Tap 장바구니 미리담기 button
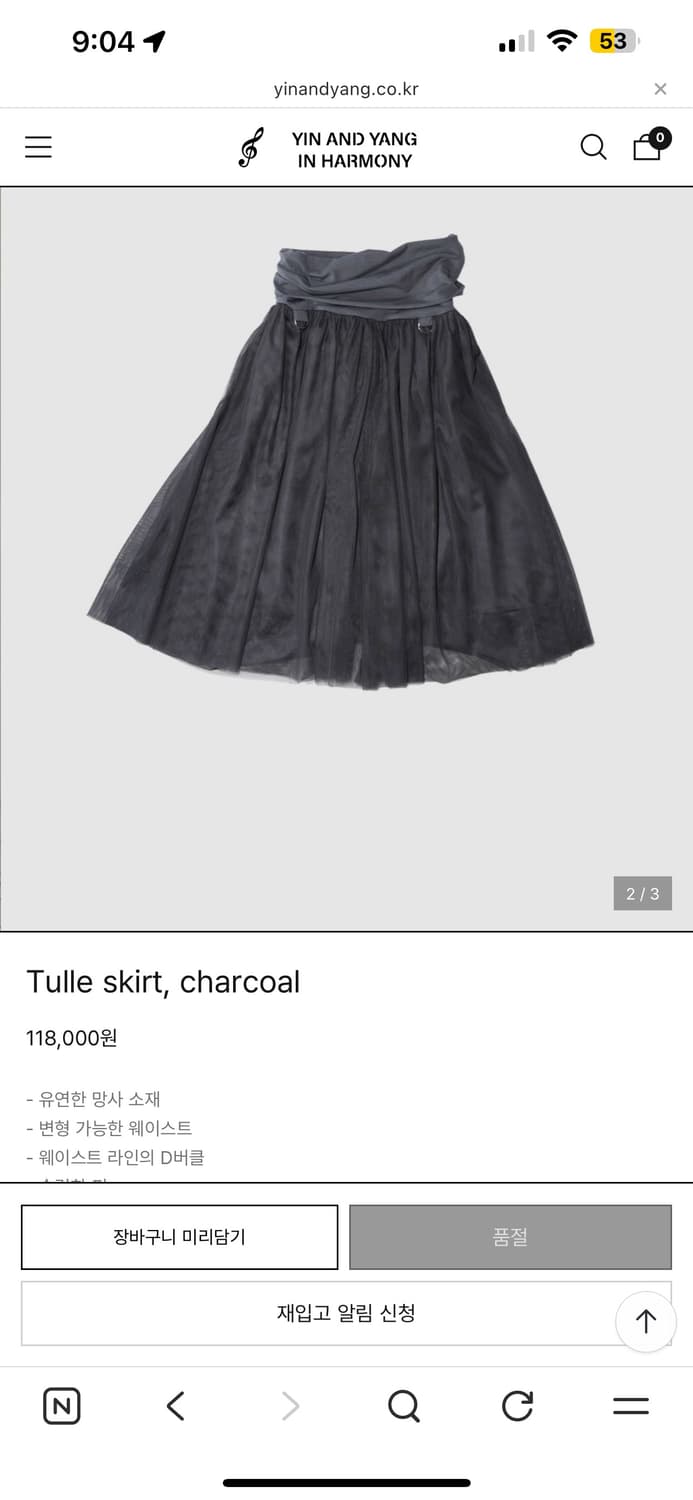693x1500 pixels. tap(179, 1237)
